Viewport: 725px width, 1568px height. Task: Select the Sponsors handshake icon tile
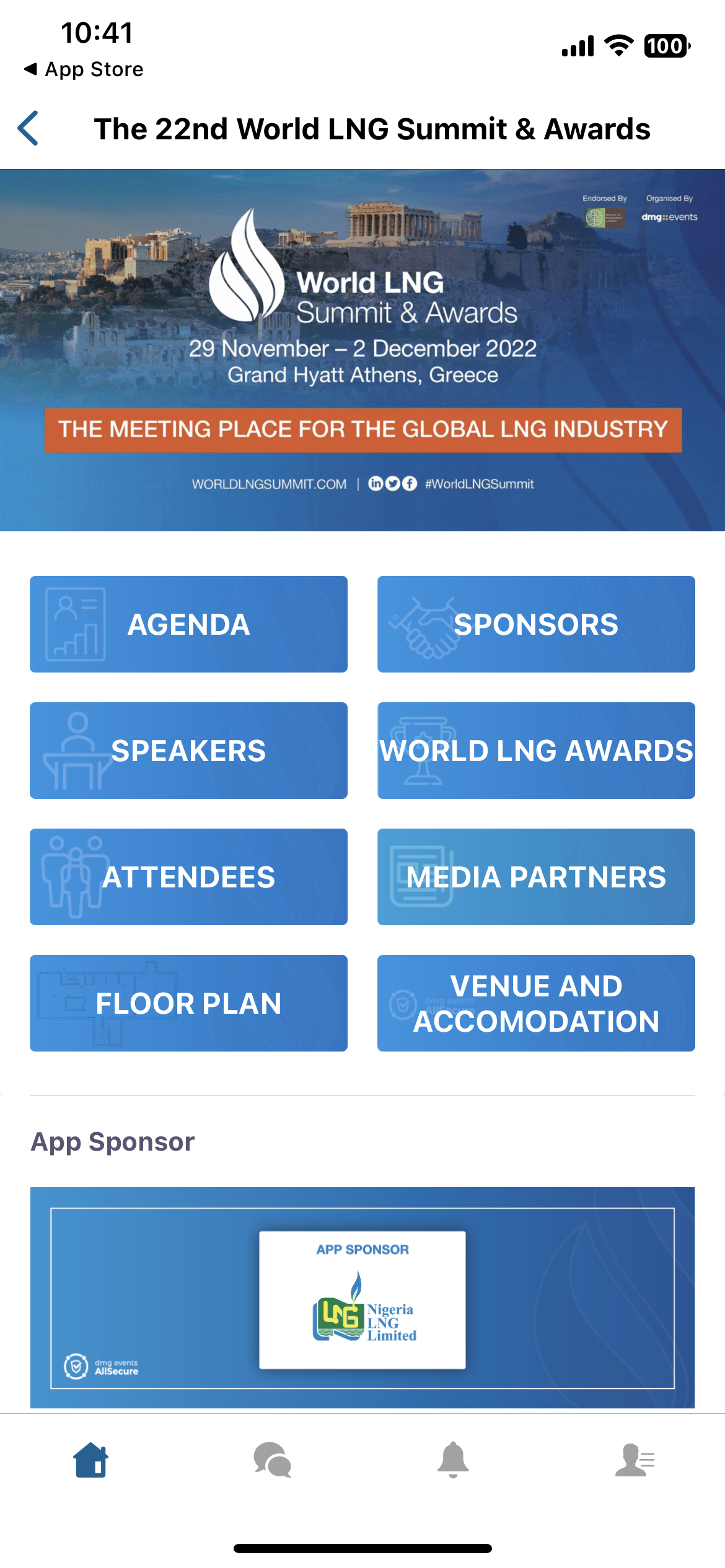(536, 624)
